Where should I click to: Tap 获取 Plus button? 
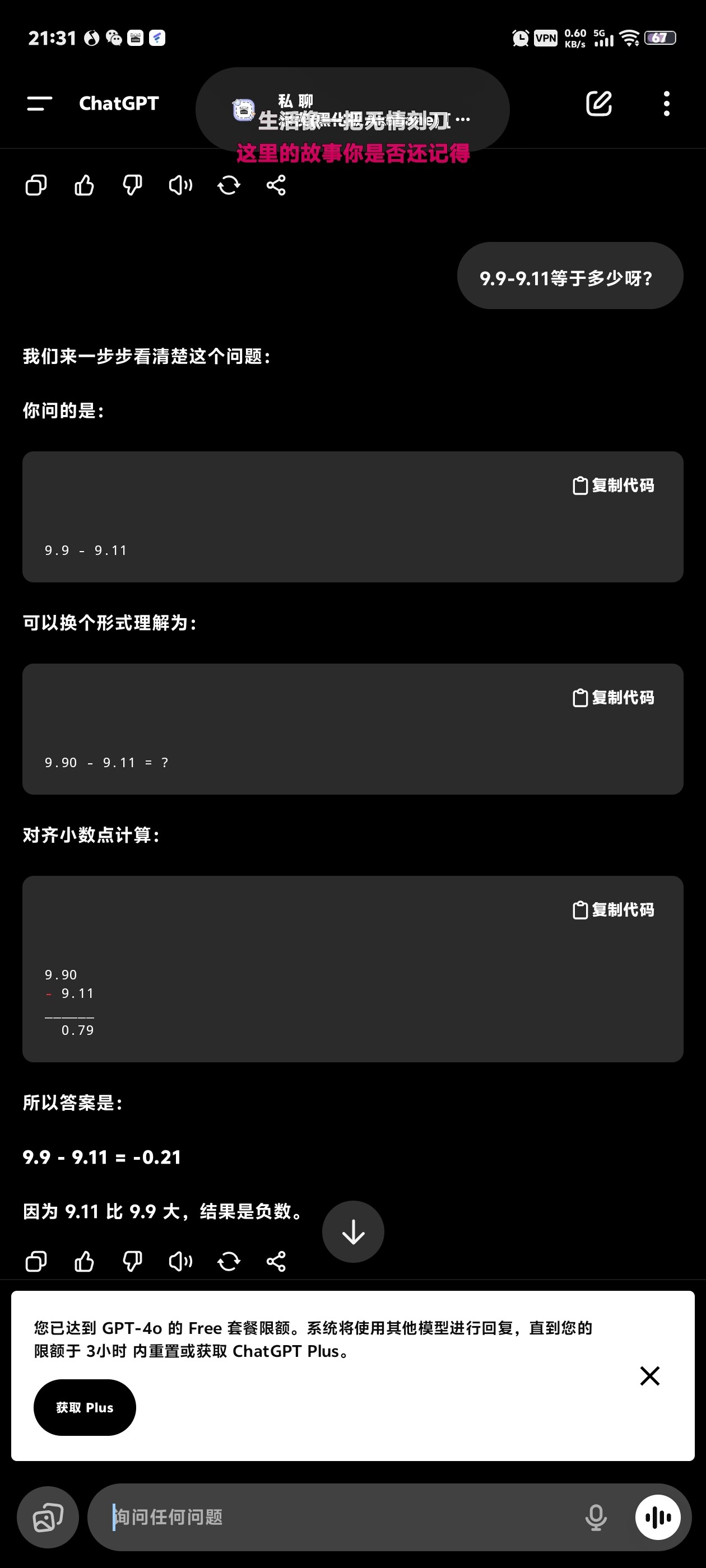[x=85, y=1407]
